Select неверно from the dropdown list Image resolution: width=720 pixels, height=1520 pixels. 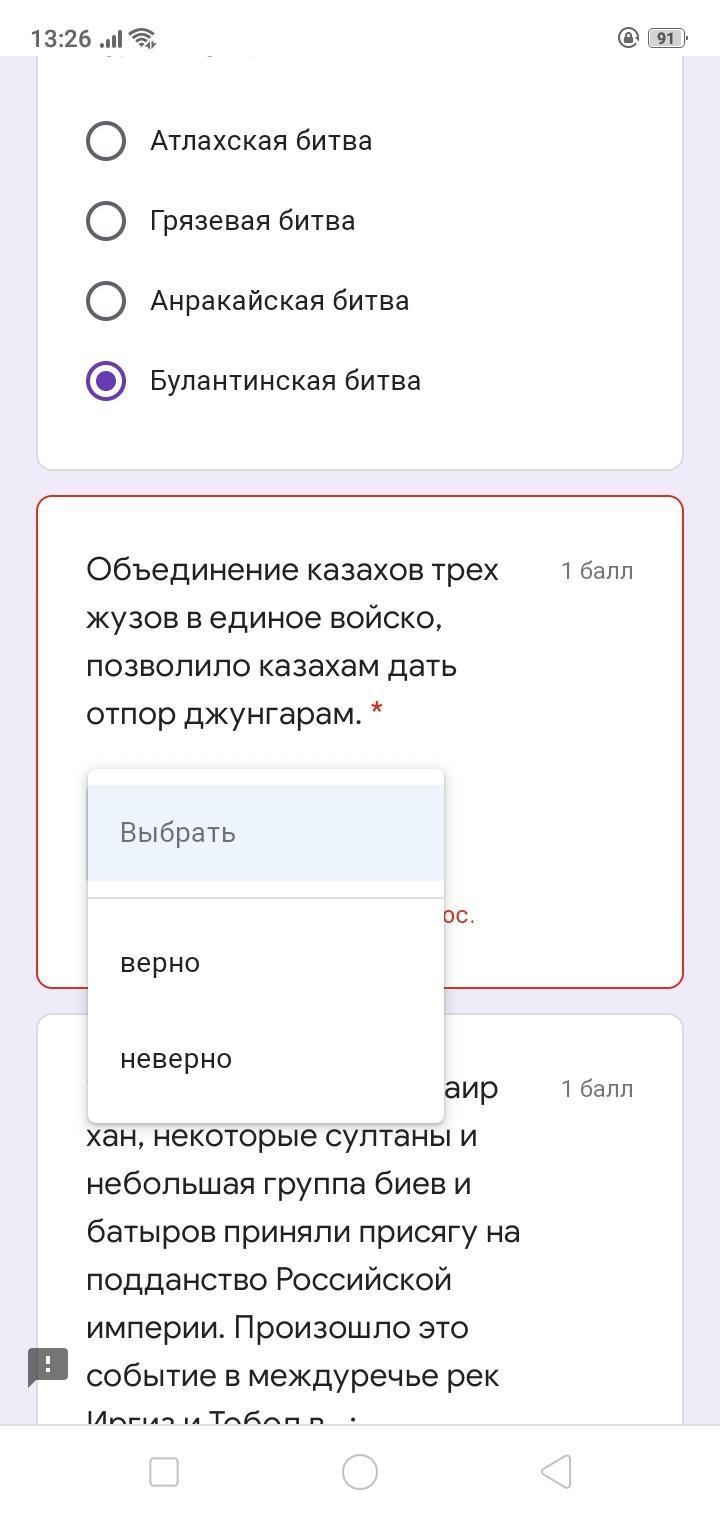(266, 1059)
